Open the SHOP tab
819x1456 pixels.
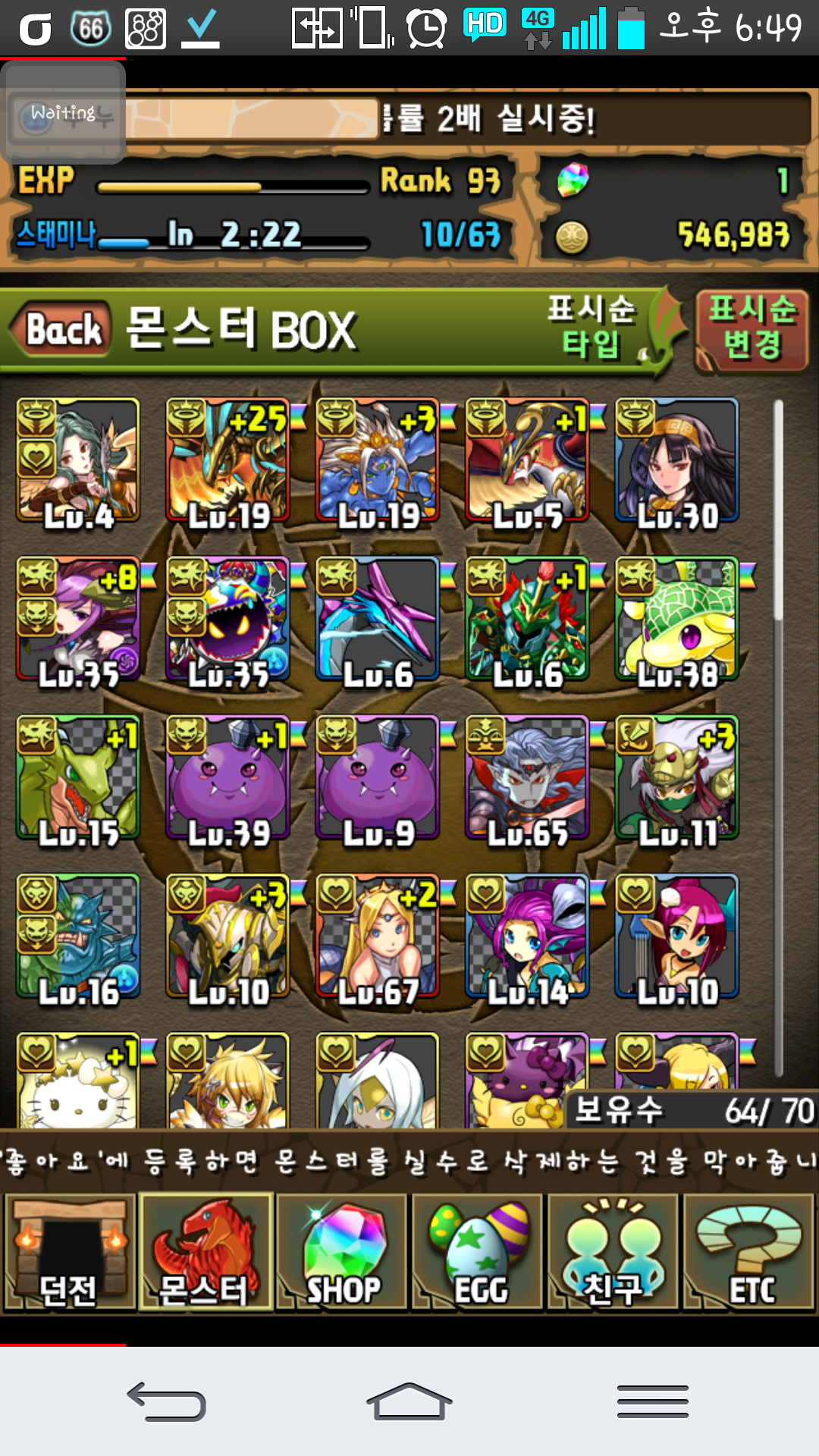[x=343, y=1252]
